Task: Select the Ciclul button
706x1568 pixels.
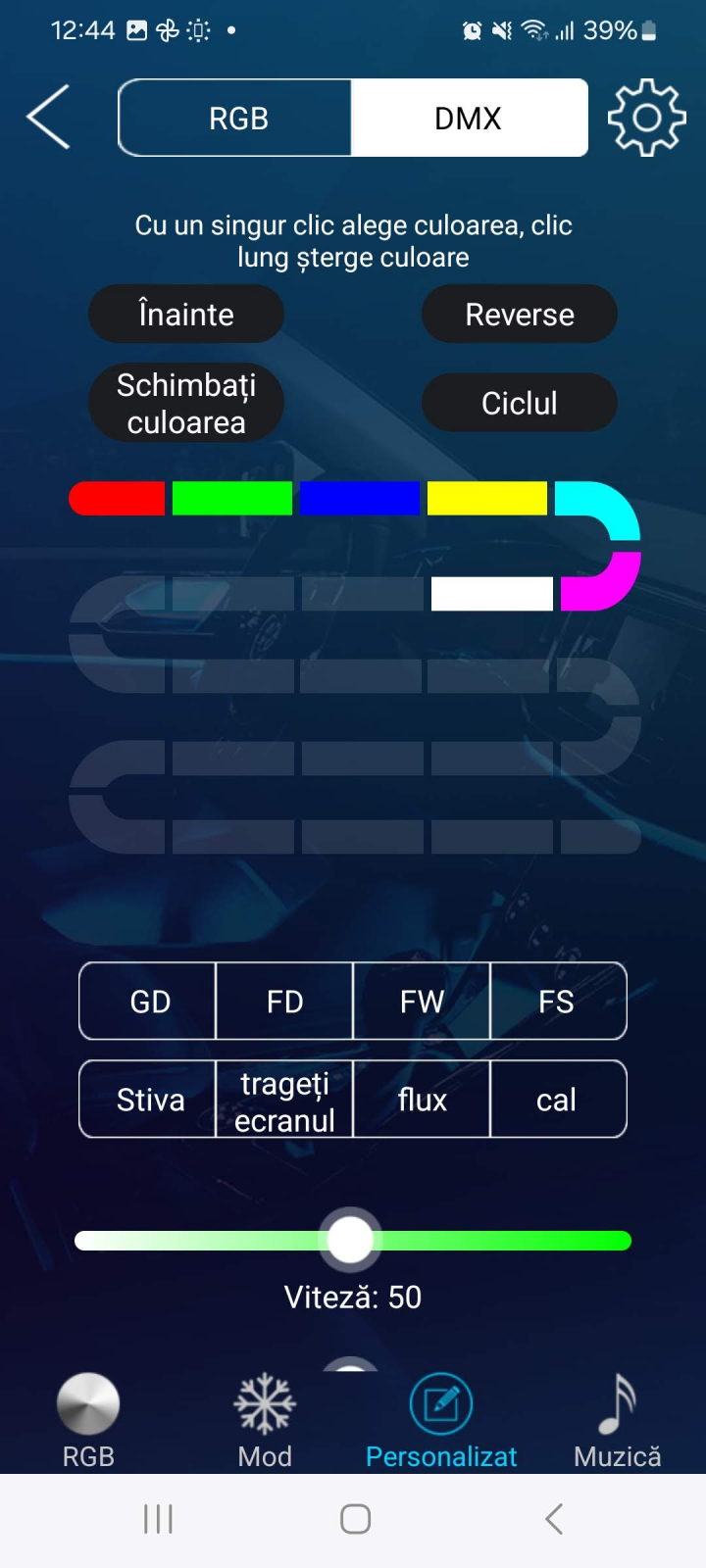Action: click(520, 403)
